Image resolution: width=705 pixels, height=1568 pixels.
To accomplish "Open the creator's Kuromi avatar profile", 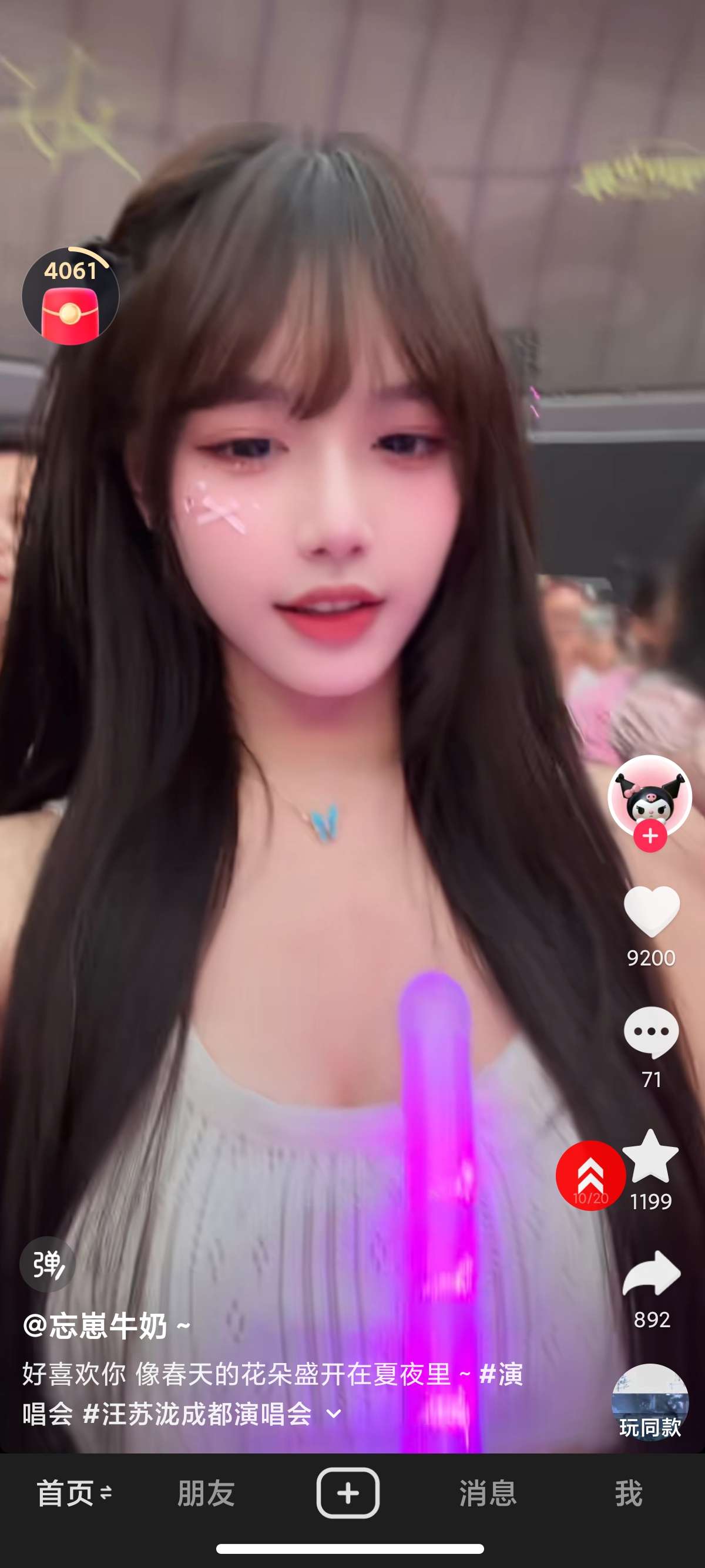I will [650, 797].
